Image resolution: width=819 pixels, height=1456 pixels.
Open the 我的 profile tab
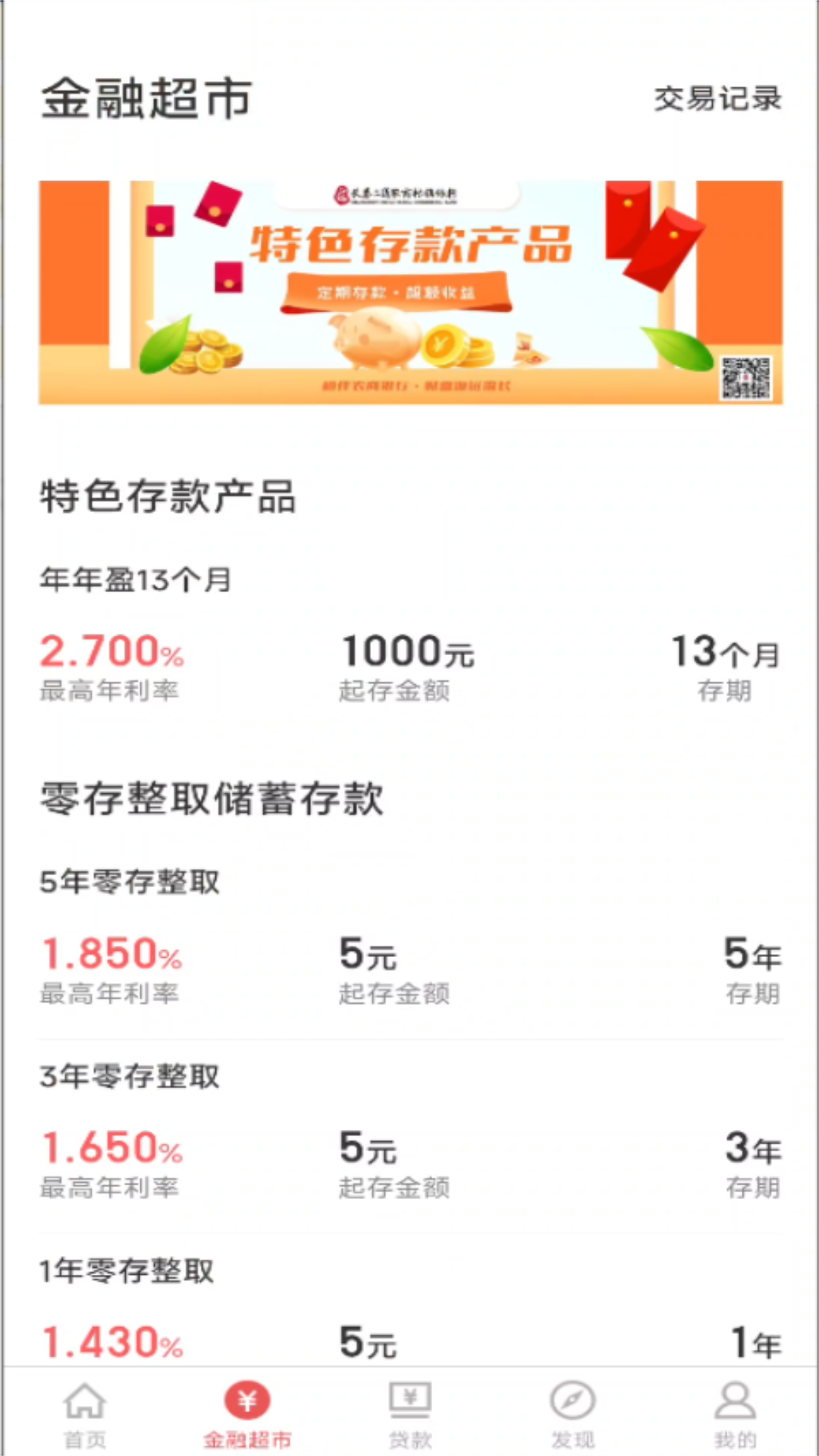(x=735, y=1414)
